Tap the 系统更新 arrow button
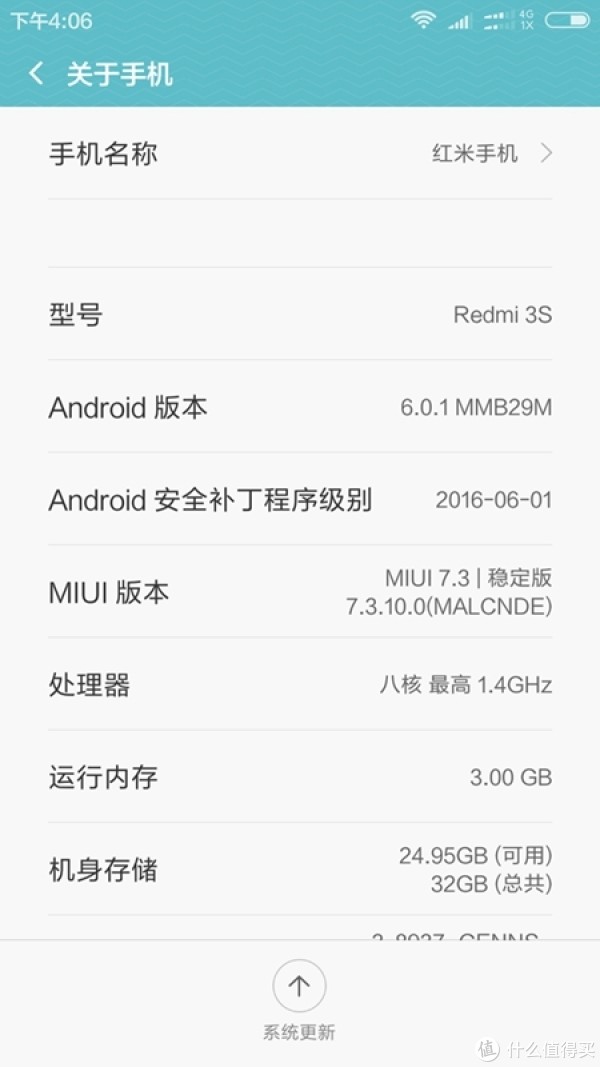This screenshot has width=600, height=1067. [299, 985]
